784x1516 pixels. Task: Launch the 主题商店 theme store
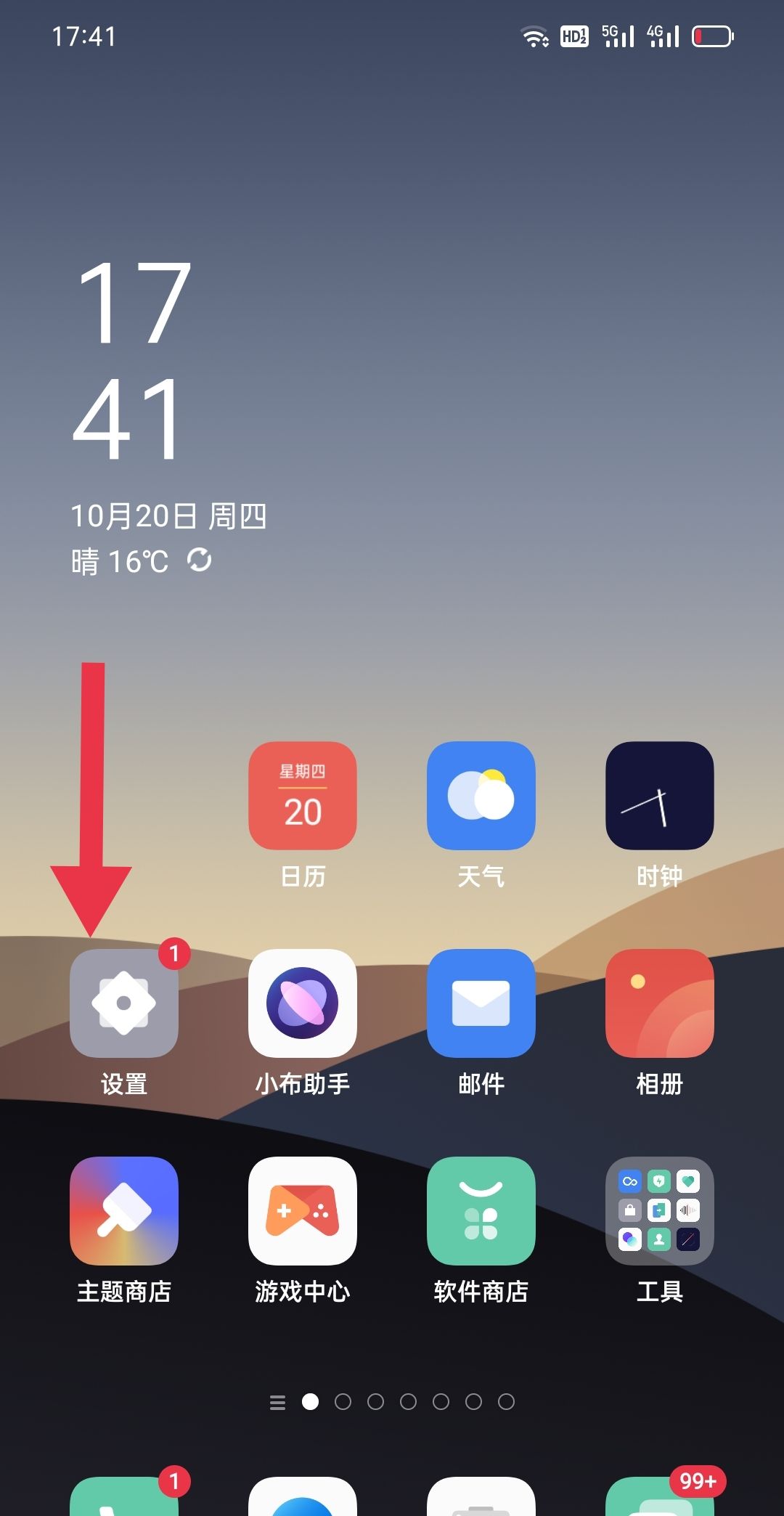pos(124,1210)
